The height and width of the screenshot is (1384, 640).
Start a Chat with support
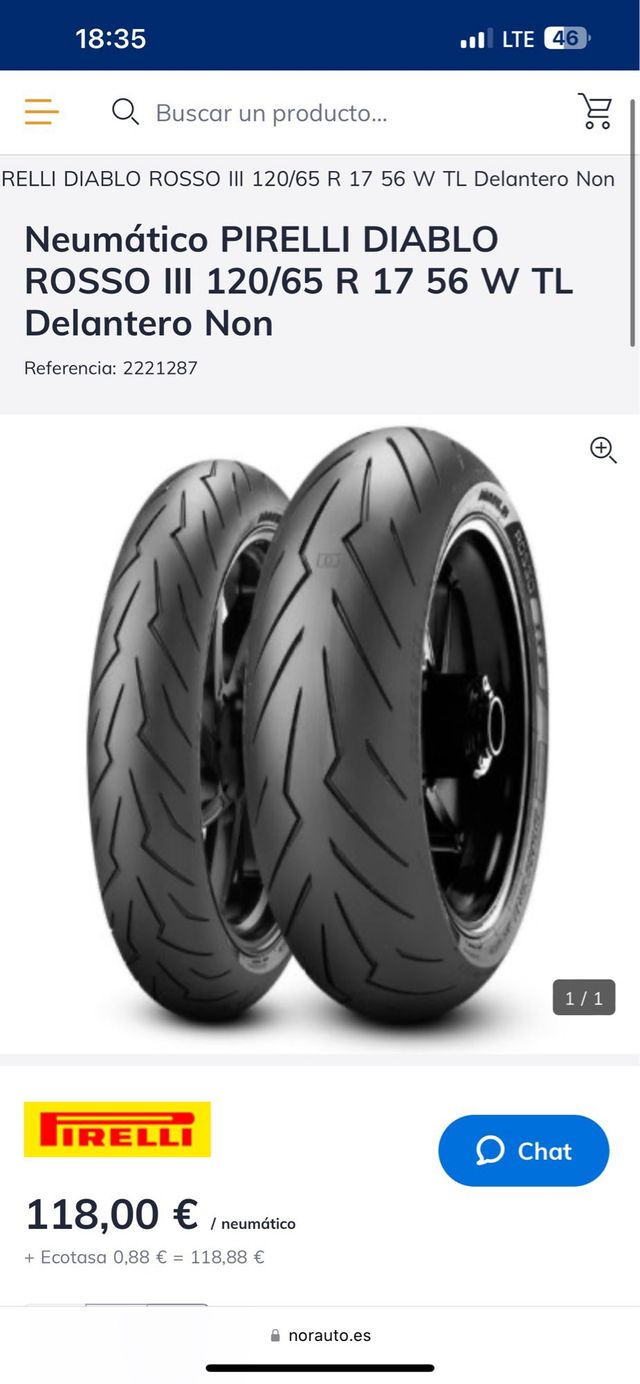pyautogui.click(x=523, y=1151)
